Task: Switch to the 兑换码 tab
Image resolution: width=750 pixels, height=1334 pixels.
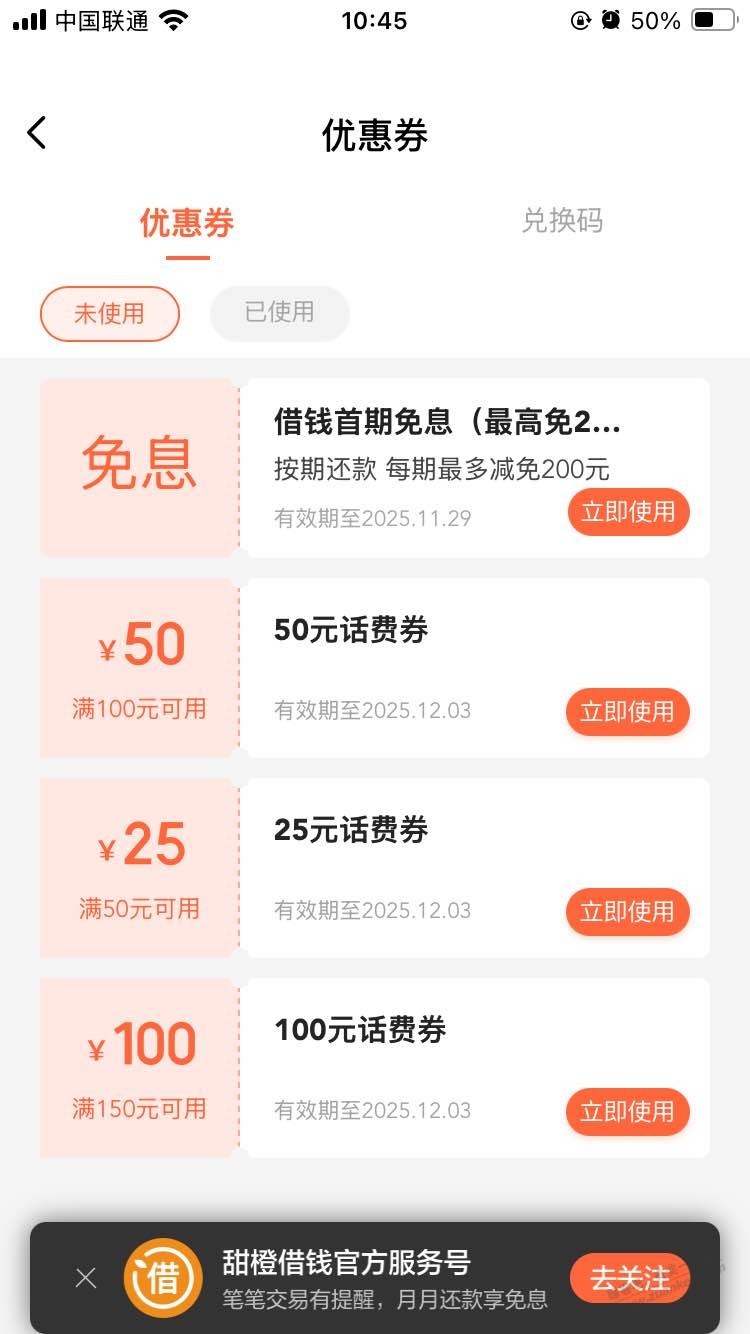Action: click(x=562, y=221)
